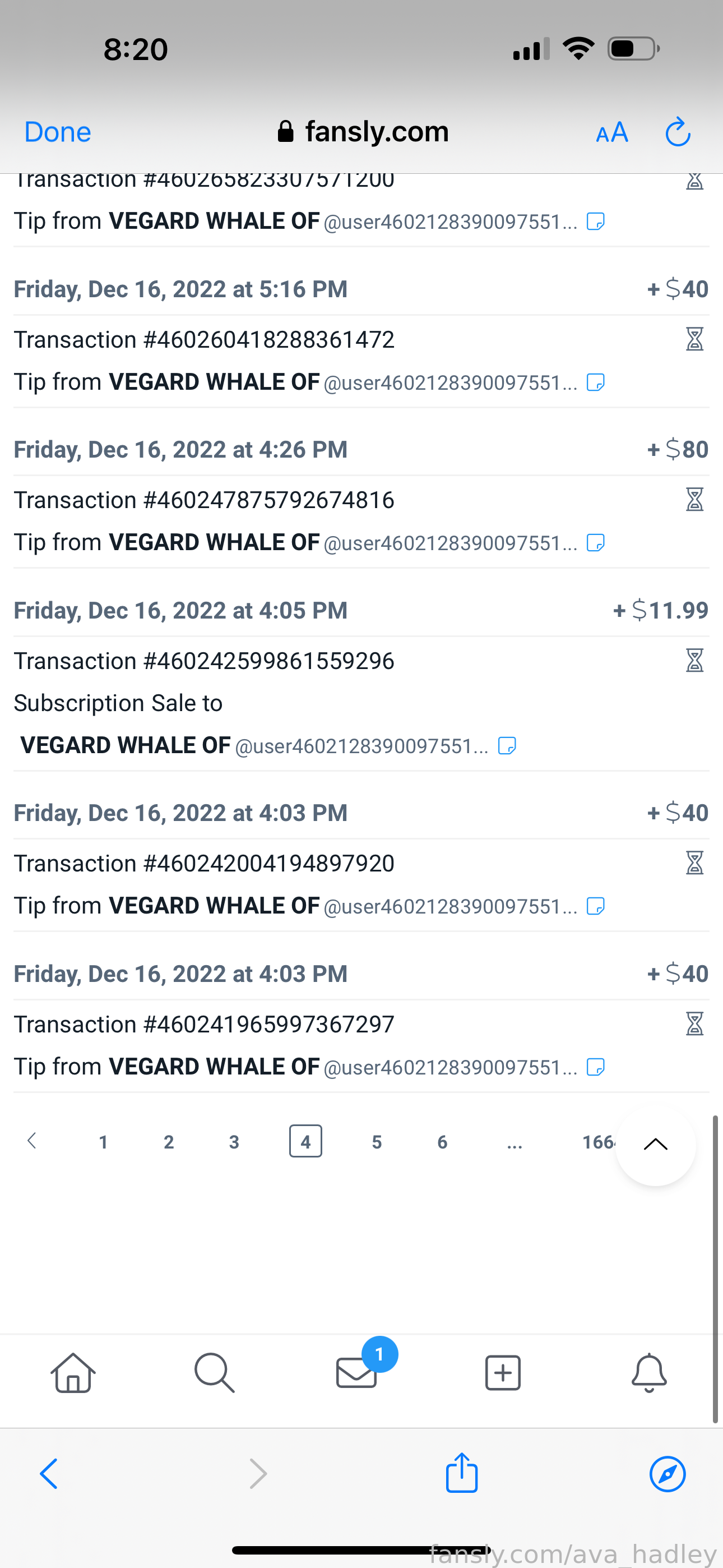
Task: Open the Home tab
Action: 73,1373
